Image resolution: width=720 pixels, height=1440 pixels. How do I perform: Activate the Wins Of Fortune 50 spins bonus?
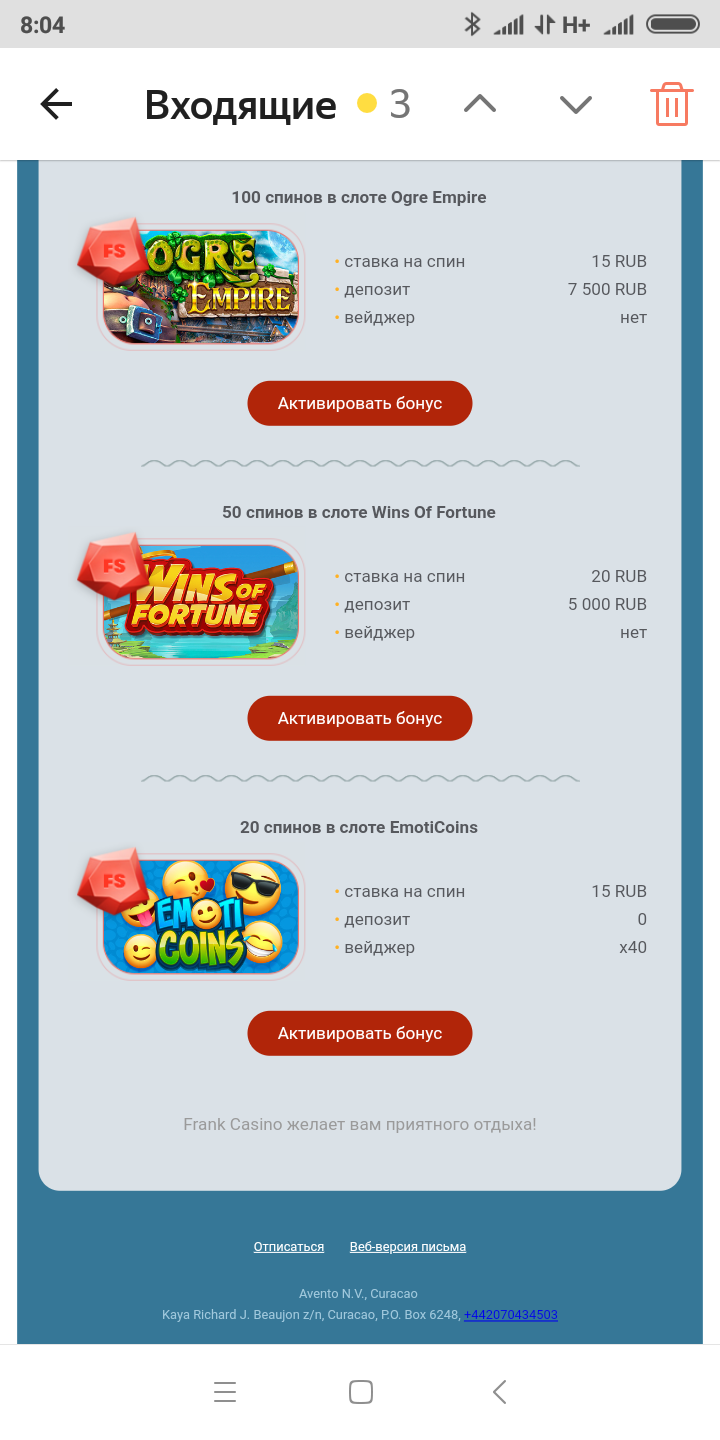360,718
